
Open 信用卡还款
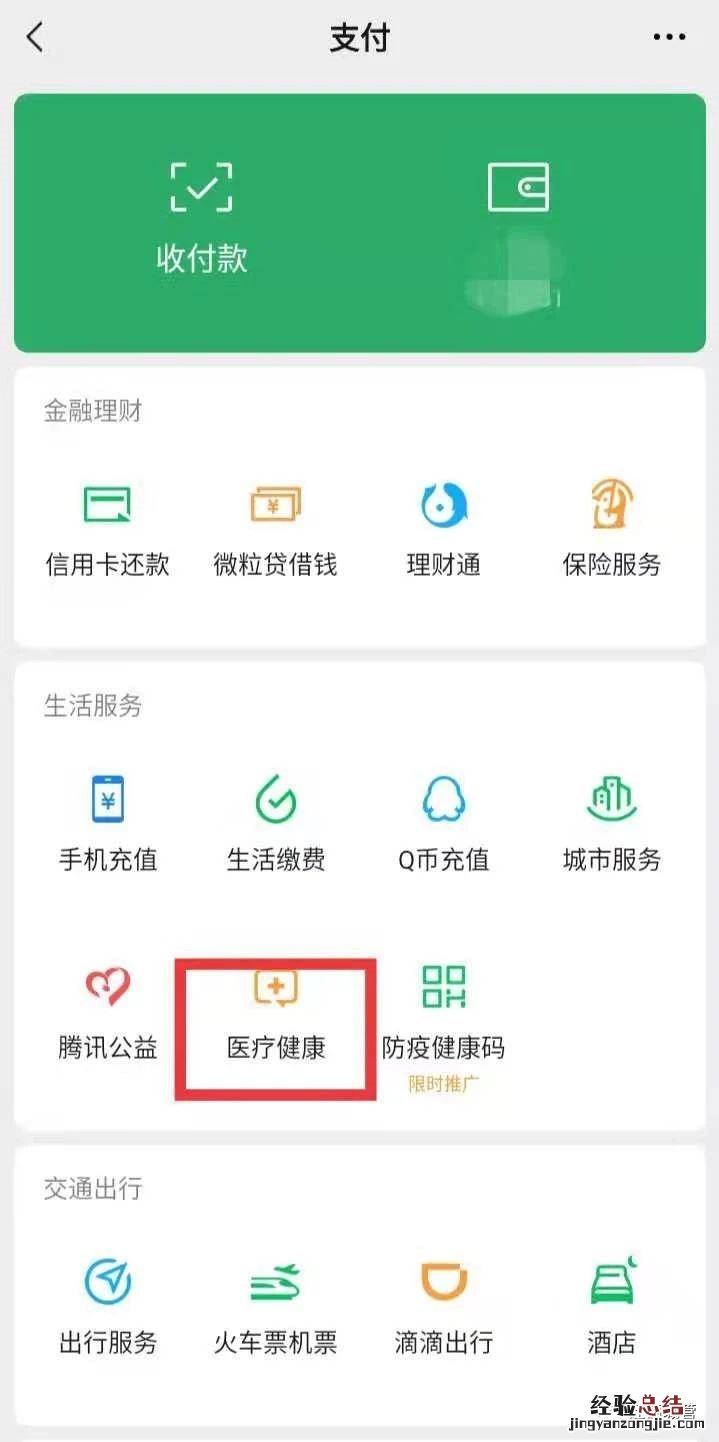point(107,530)
